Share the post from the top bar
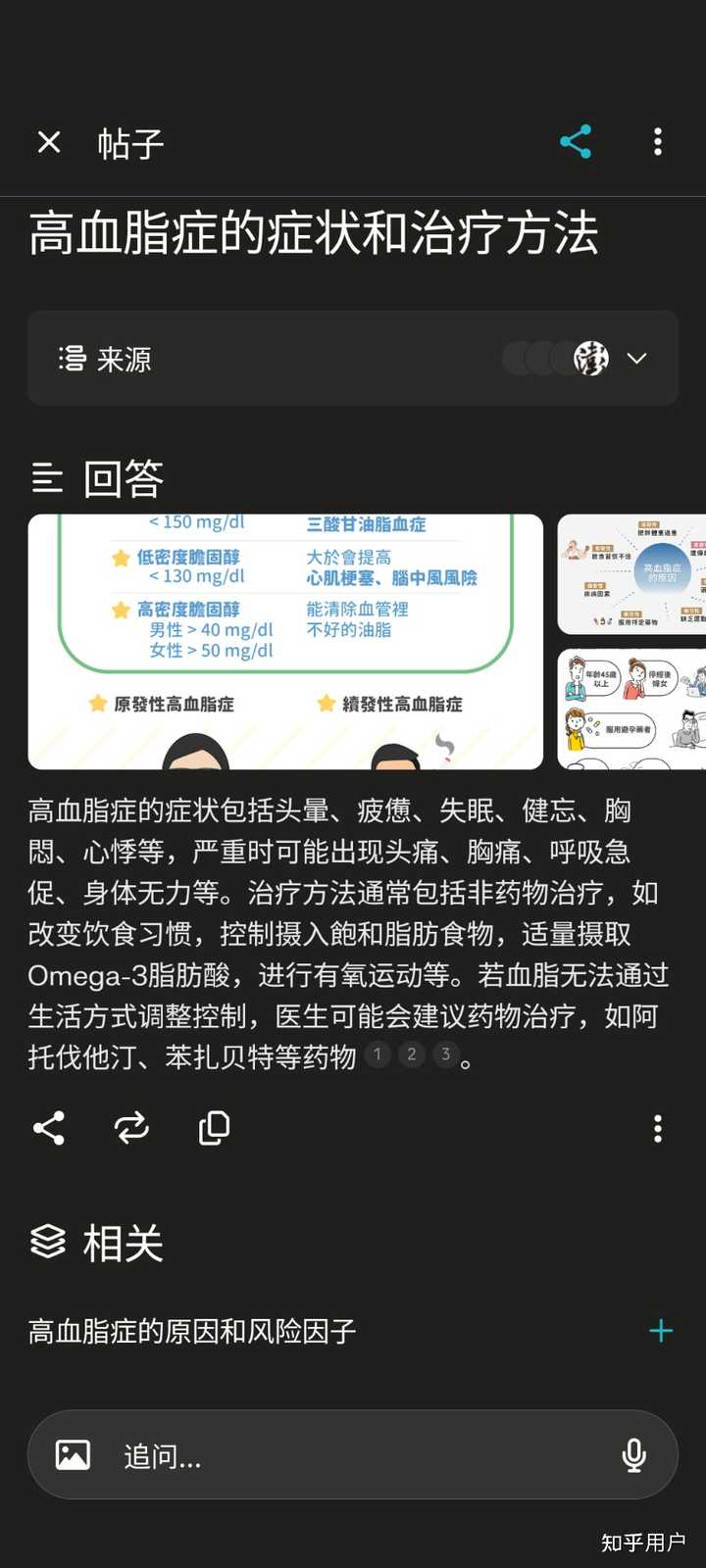 (576, 142)
